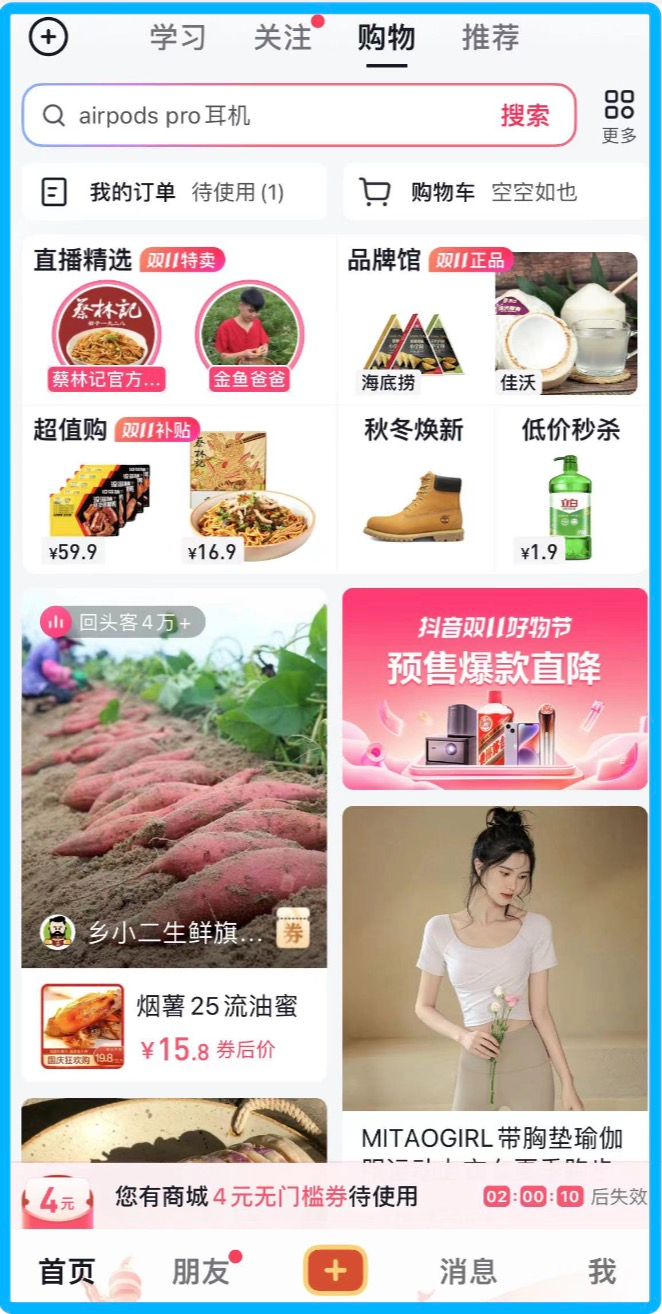Switch to the 推荐 tab
Viewport: 662px width, 1314px height.
(x=490, y=38)
